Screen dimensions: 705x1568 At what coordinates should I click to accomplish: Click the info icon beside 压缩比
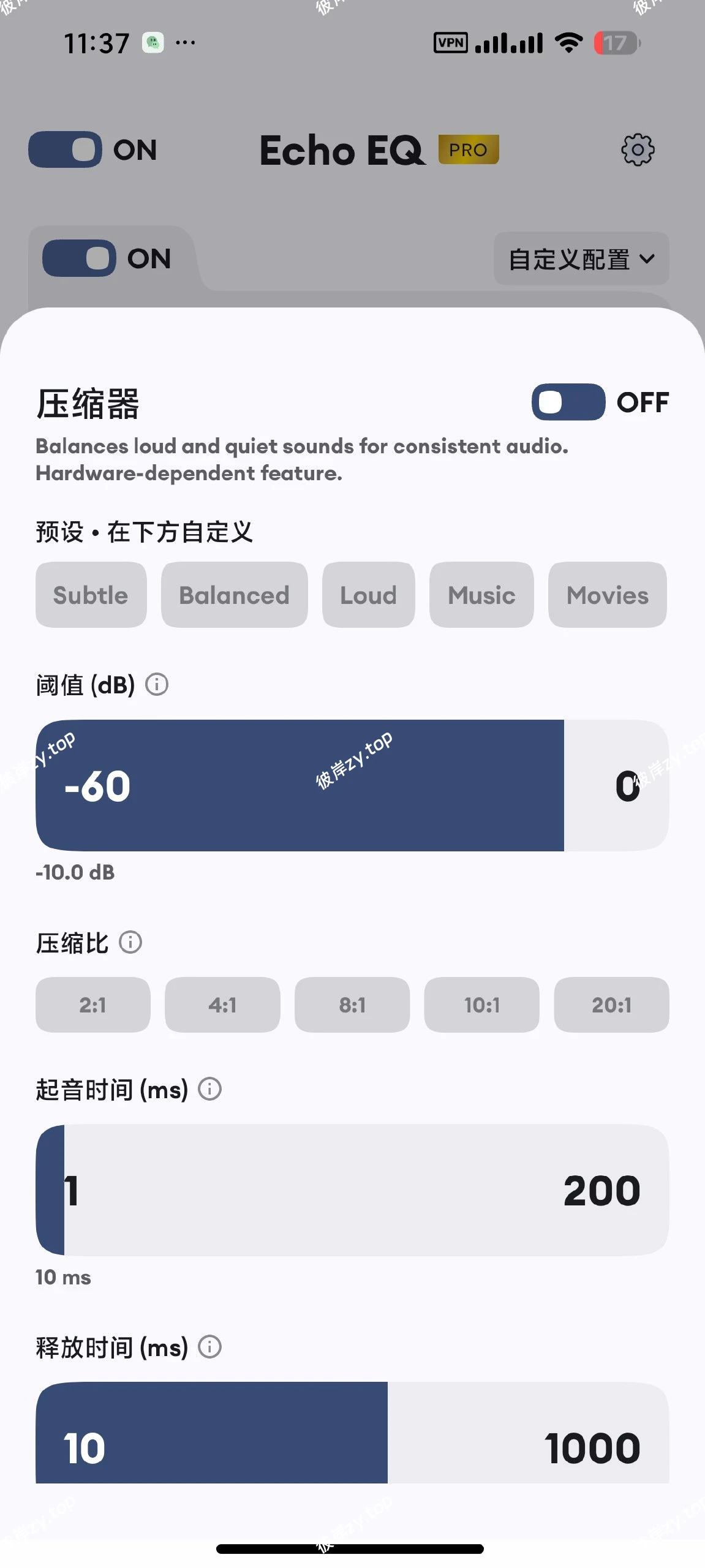130,943
